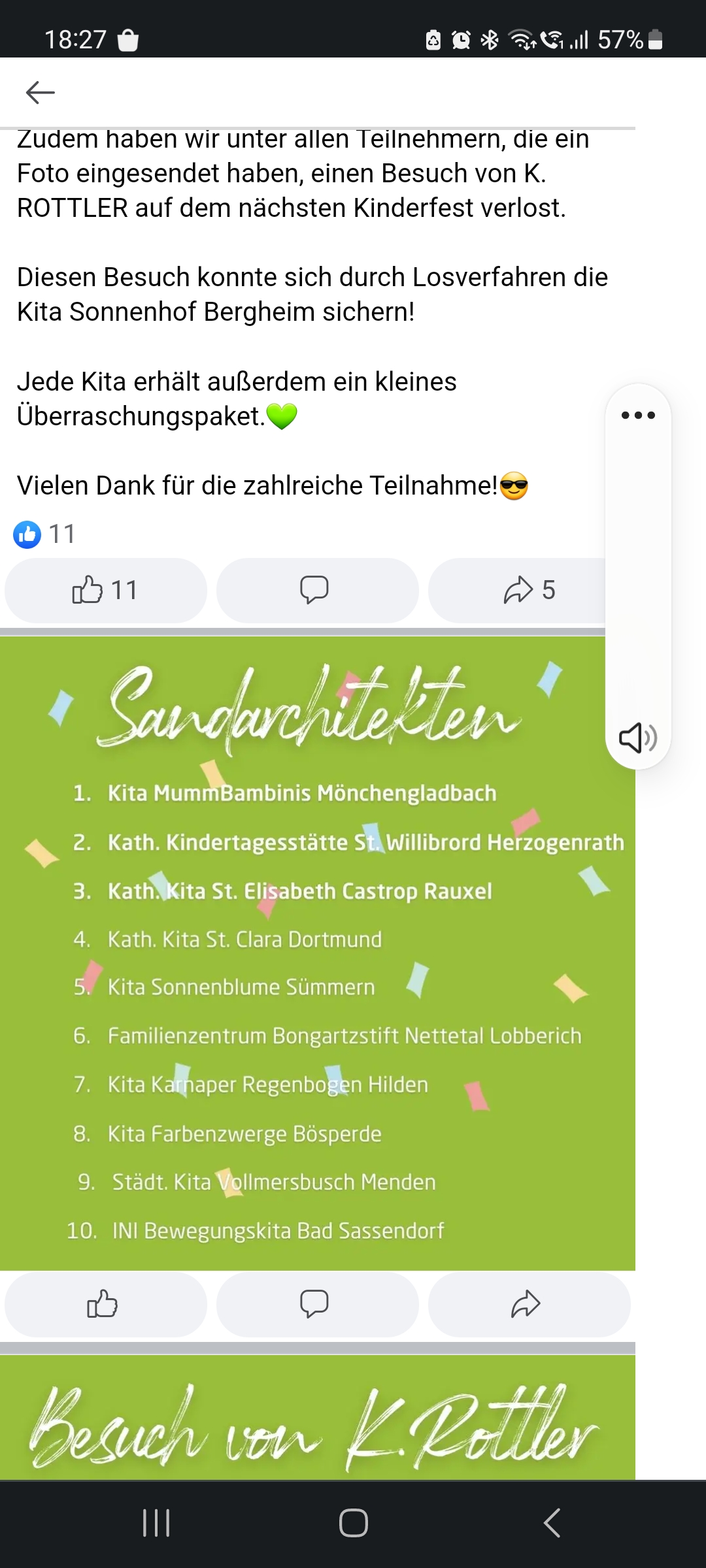
Task: Open recent apps from navigation bar
Action: [x=156, y=1523]
